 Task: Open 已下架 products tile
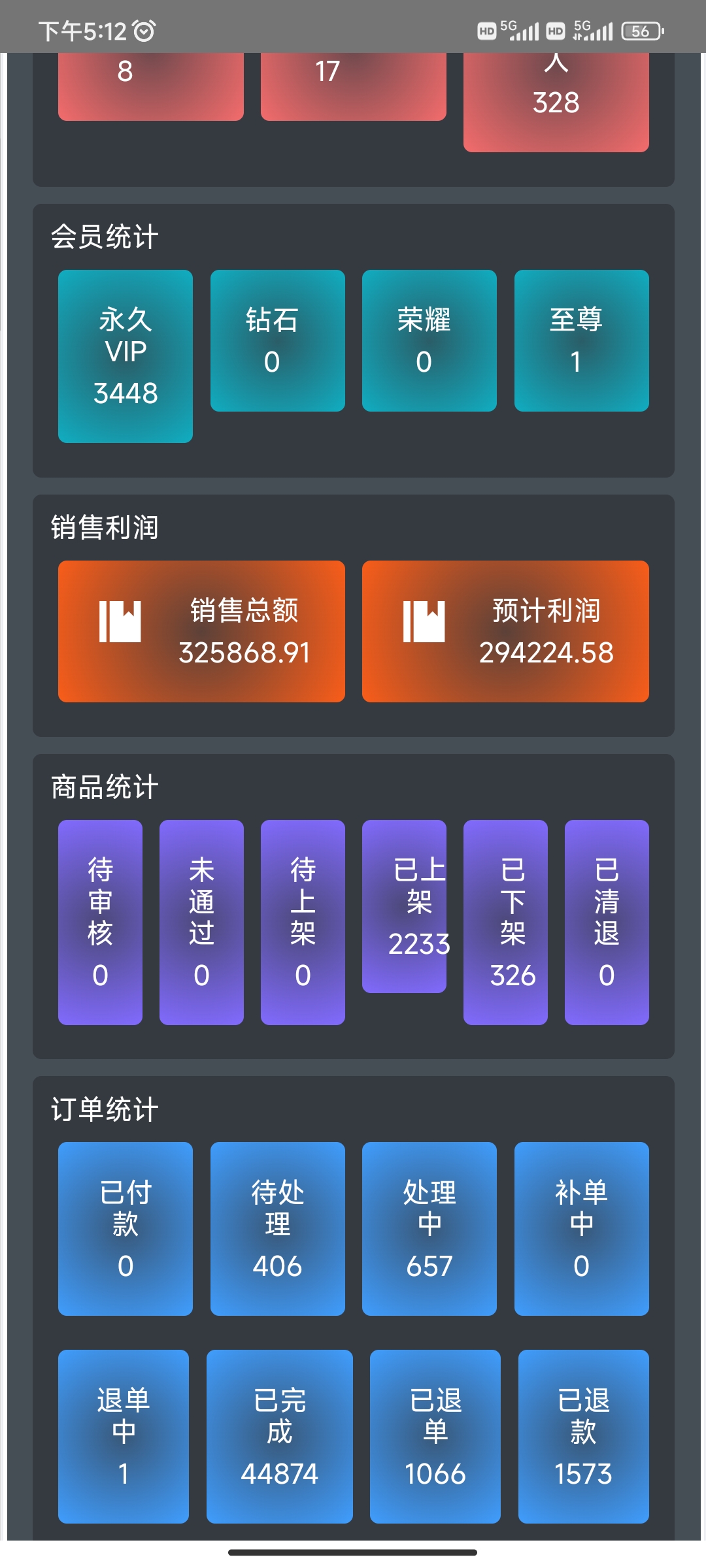pos(505,922)
